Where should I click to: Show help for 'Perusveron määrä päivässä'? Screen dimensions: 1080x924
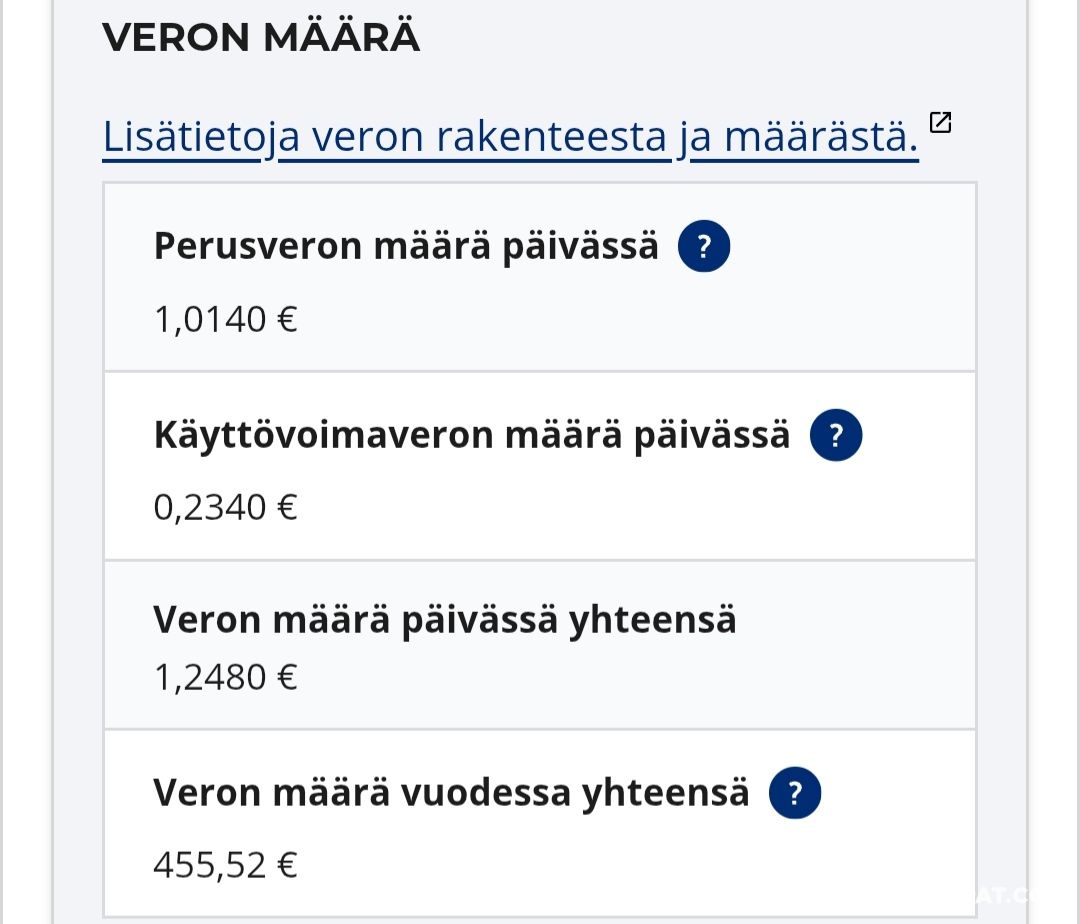pos(704,246)
